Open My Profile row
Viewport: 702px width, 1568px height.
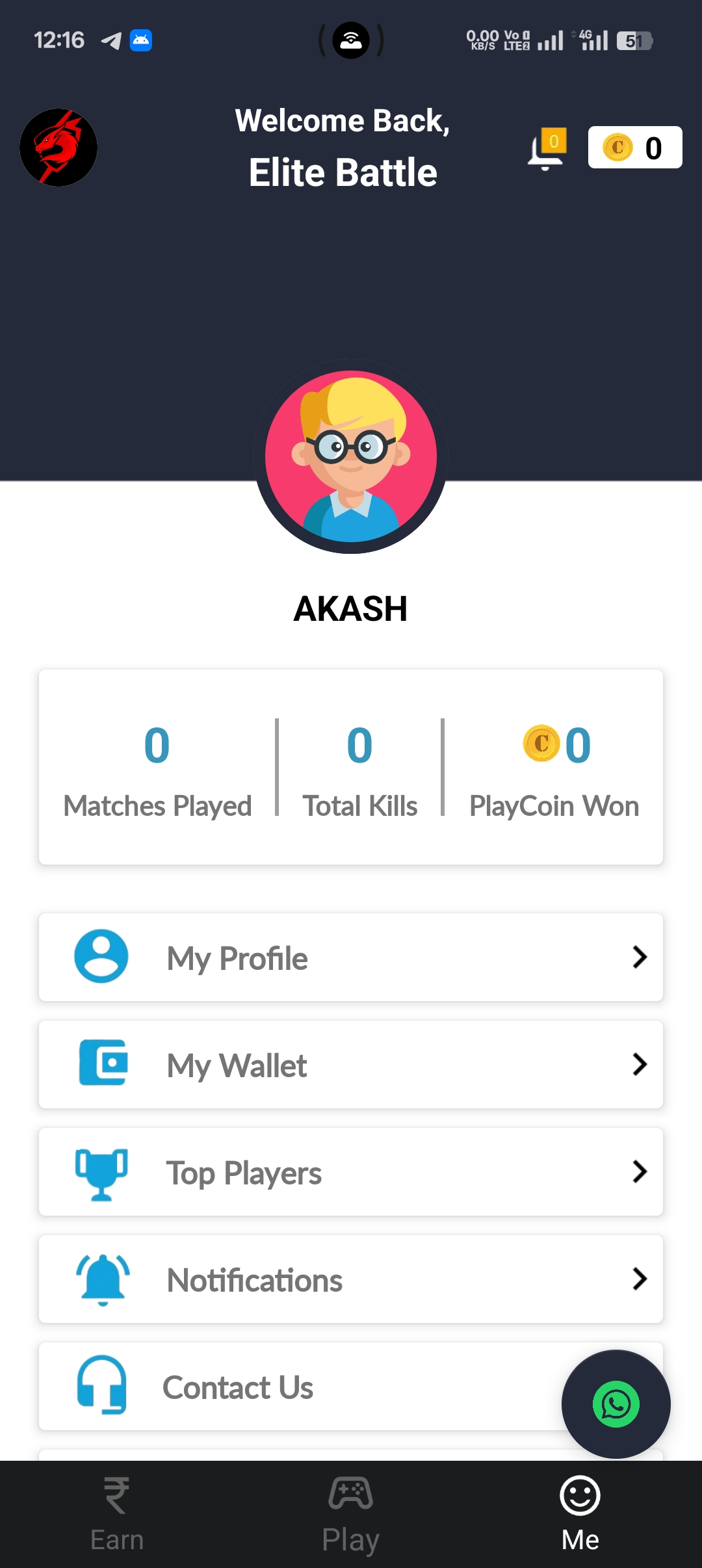pyautogui.click(x=351, y=957)
